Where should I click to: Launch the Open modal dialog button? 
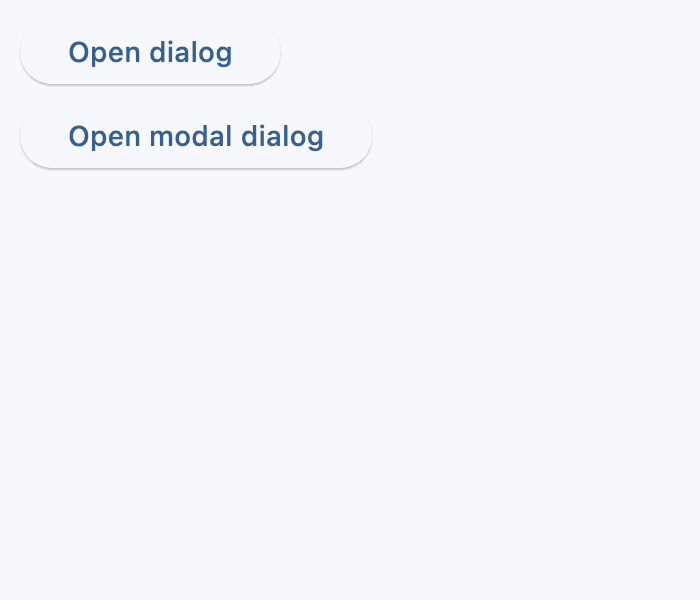click(196, 137)
